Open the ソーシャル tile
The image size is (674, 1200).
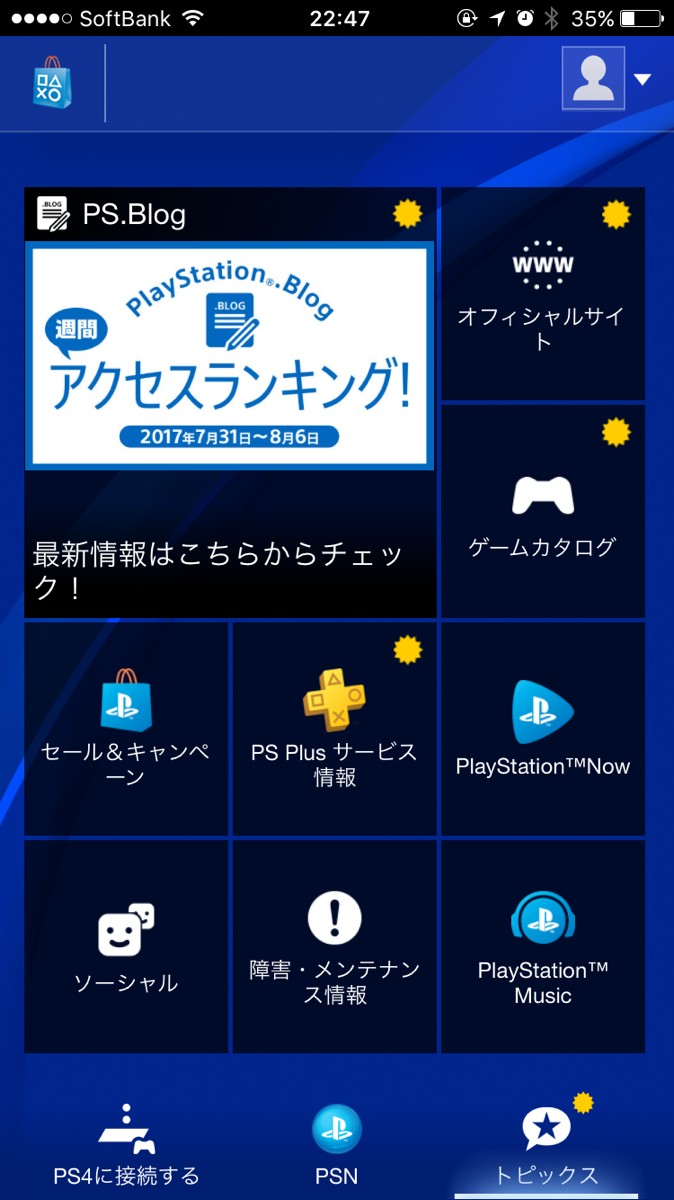coord(126,946)
